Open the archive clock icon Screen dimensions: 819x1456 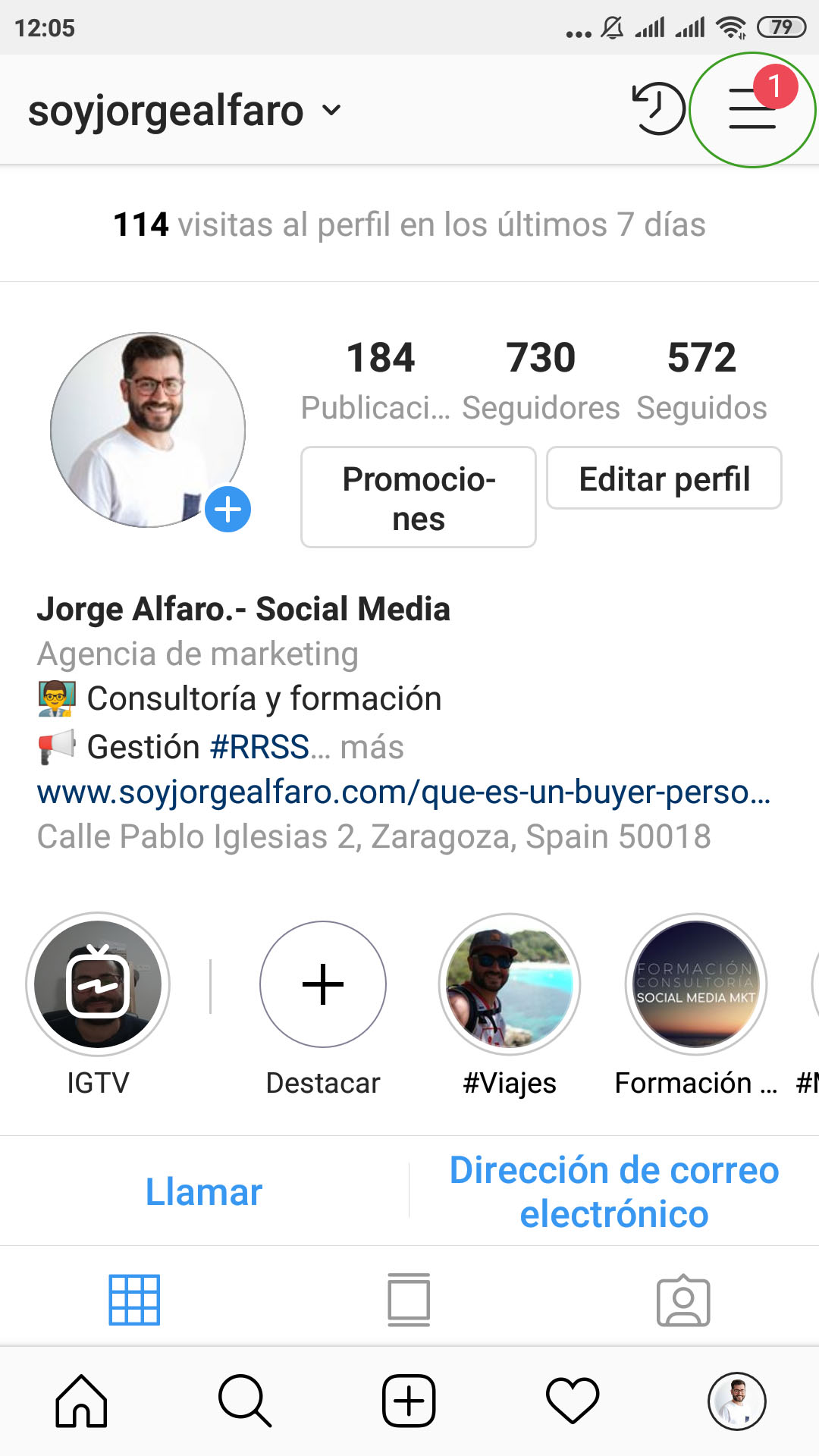pyautogui.click(x=657, y=109)
